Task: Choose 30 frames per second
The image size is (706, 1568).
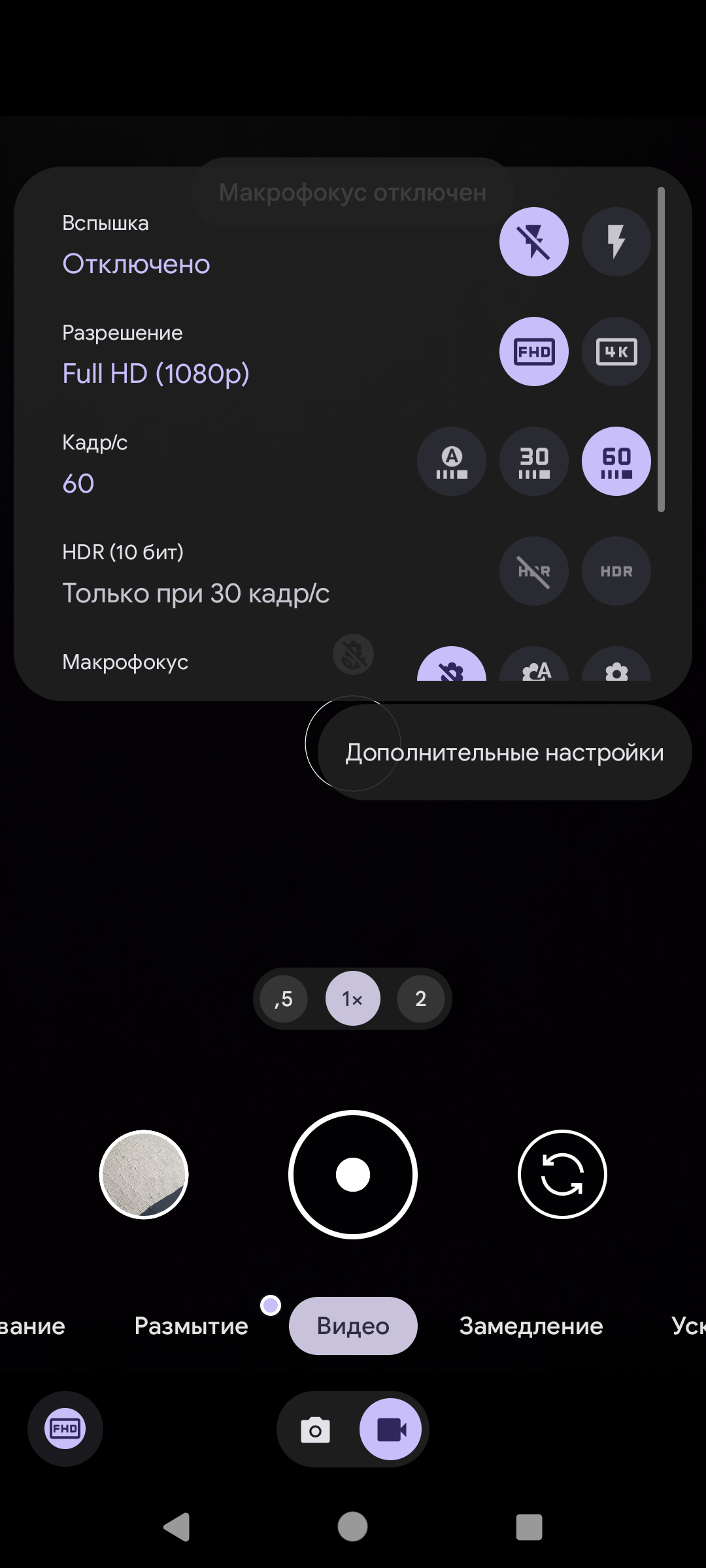Action: click(x=533, y=461)
